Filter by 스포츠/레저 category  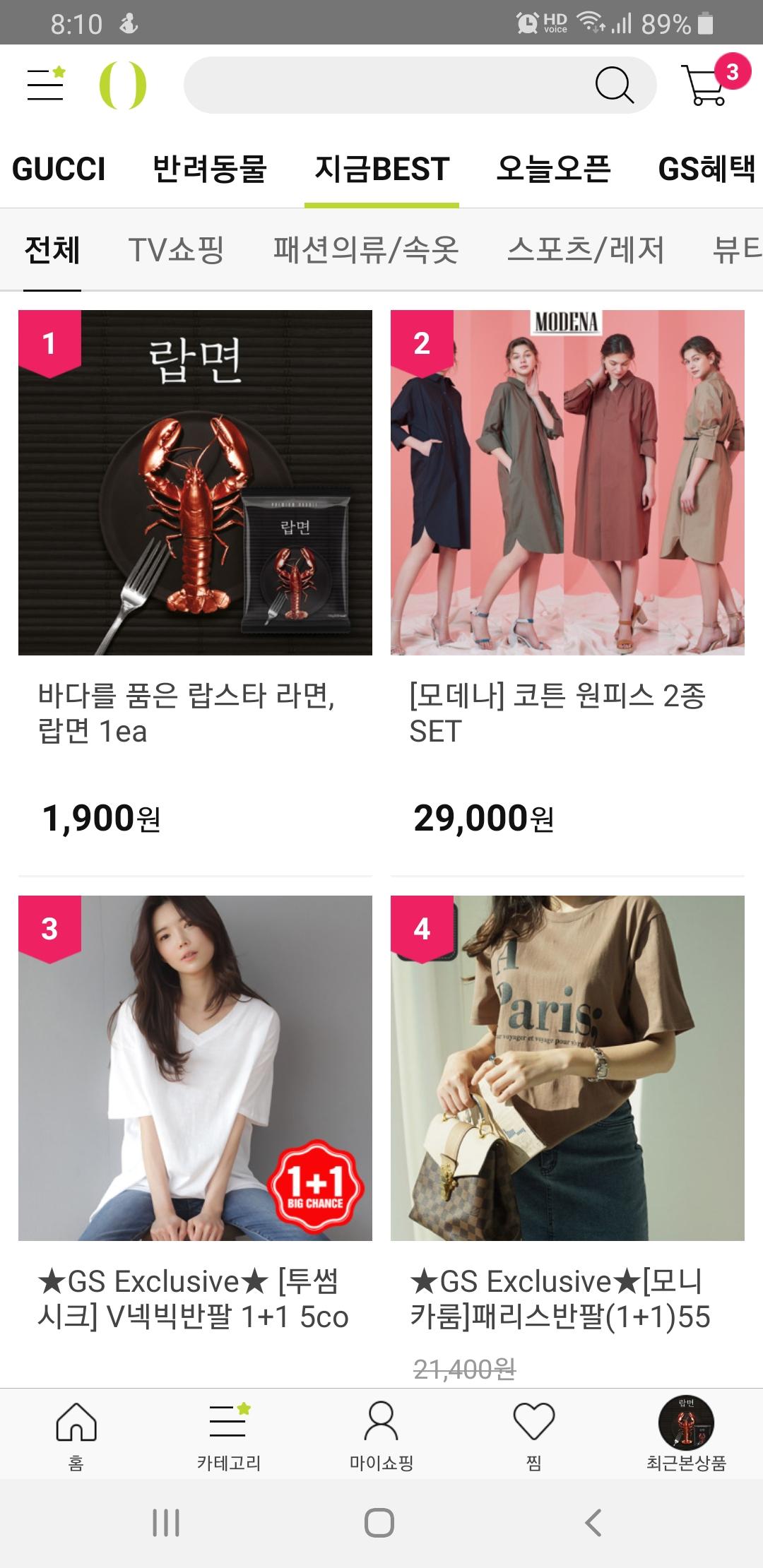[x=586, y=250]
